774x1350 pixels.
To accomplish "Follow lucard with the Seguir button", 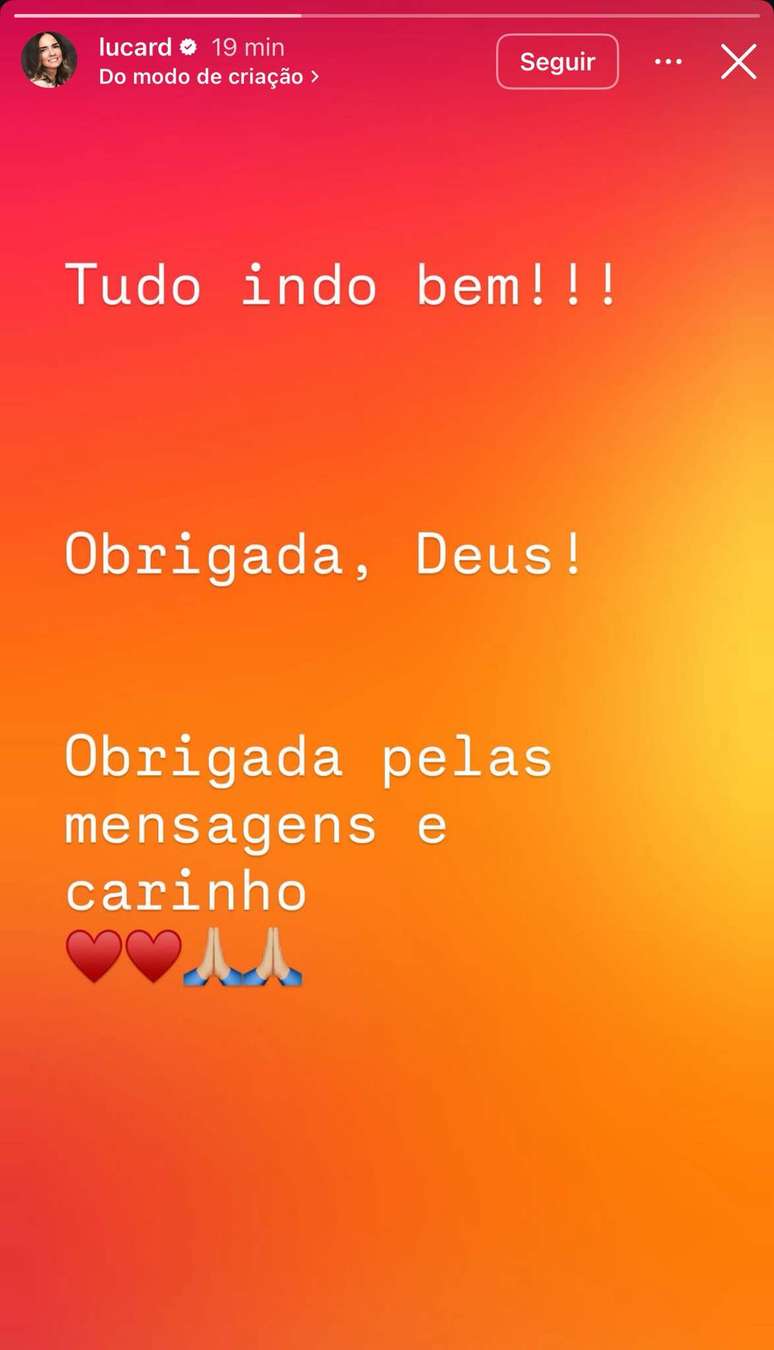I will (557, 61).
